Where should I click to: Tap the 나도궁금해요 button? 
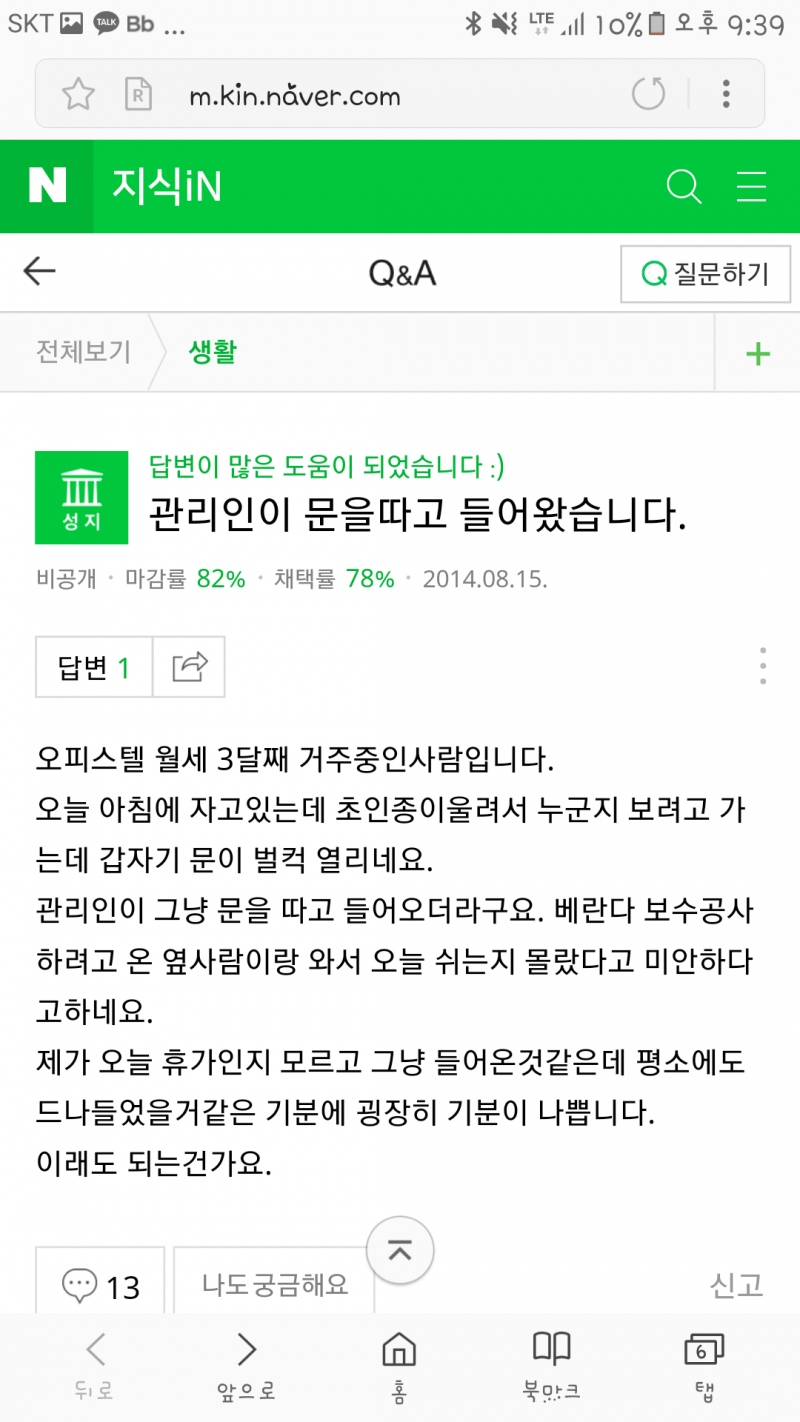point(274,1284)
